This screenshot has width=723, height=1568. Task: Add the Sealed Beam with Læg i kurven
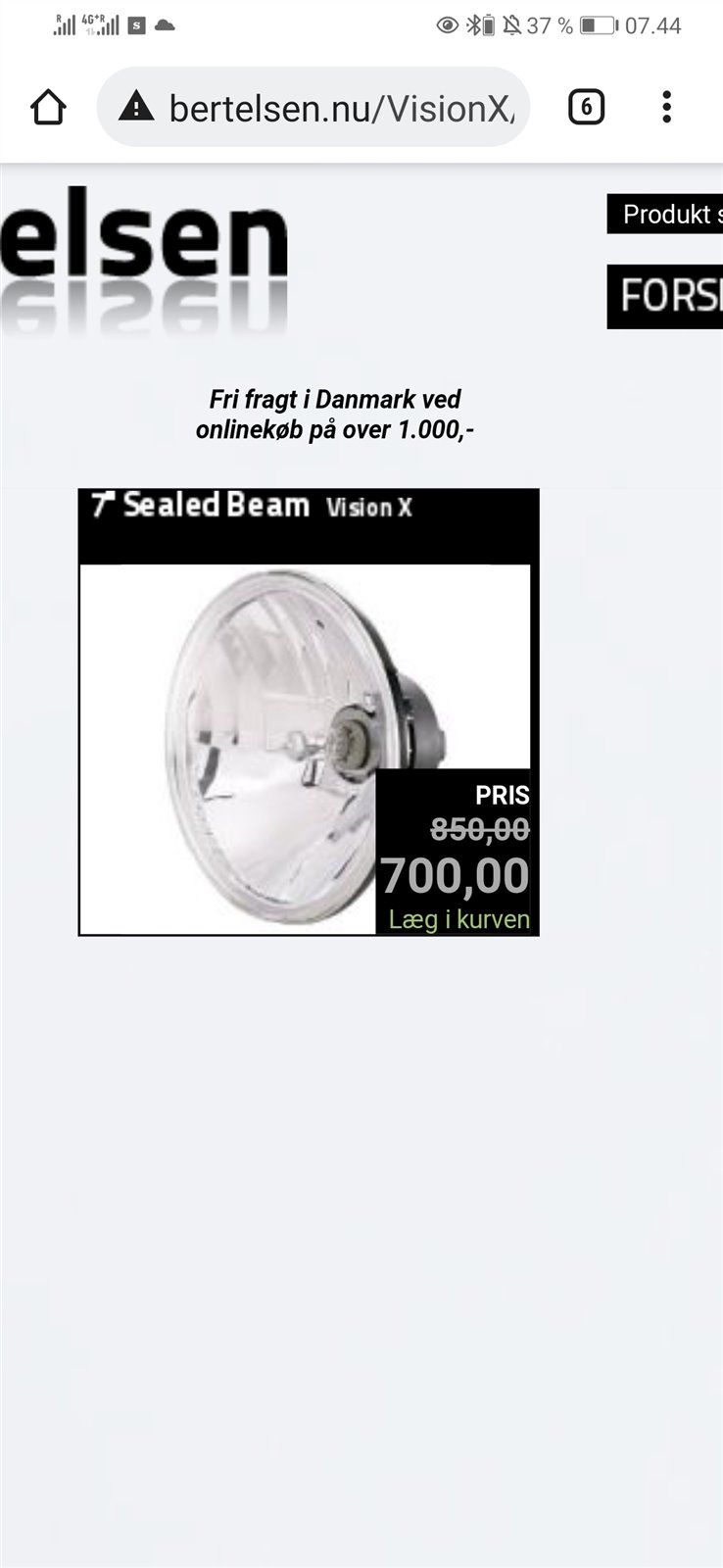pos(458,919)
